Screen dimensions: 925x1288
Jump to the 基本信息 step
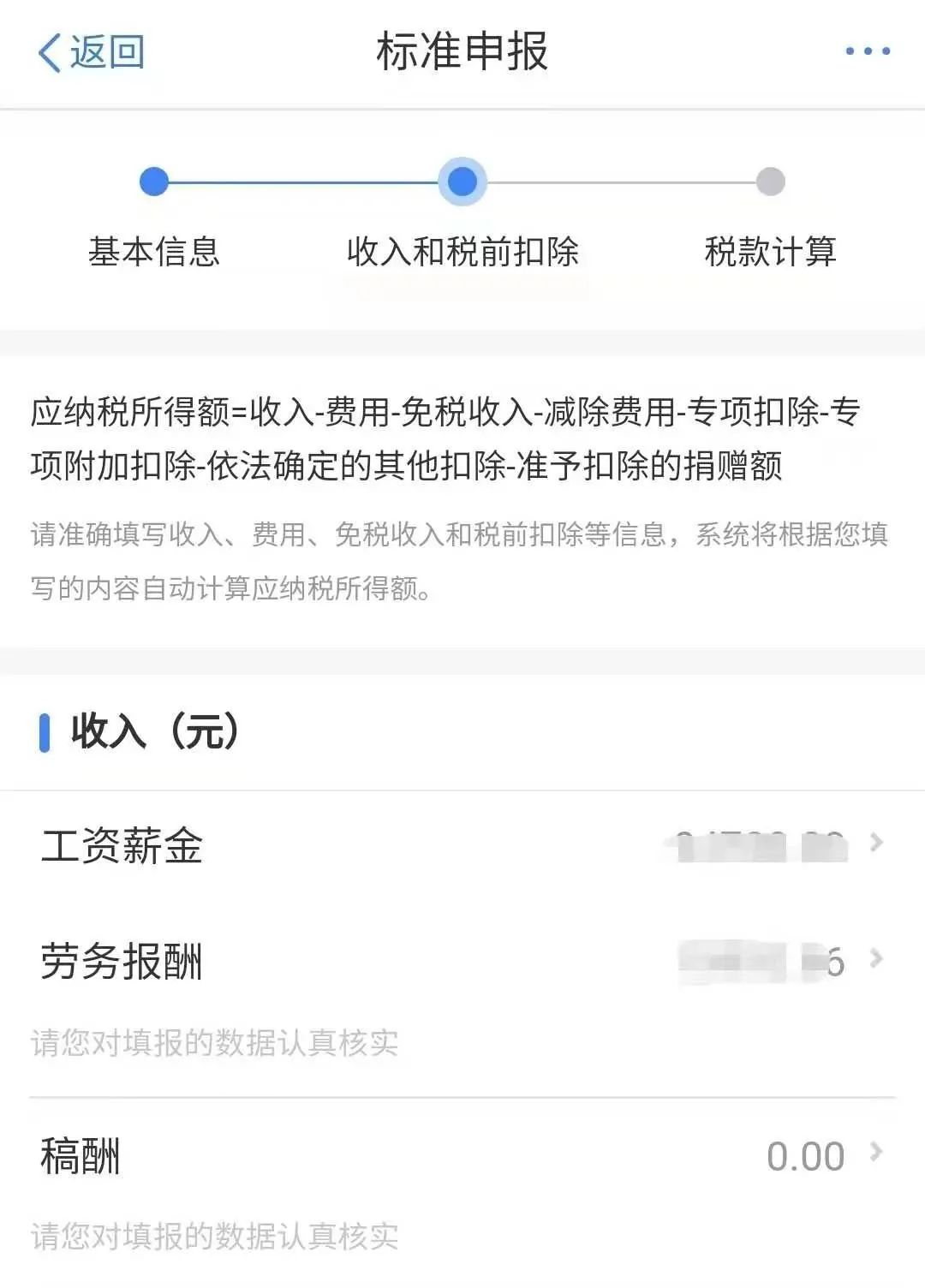point(154,182)
